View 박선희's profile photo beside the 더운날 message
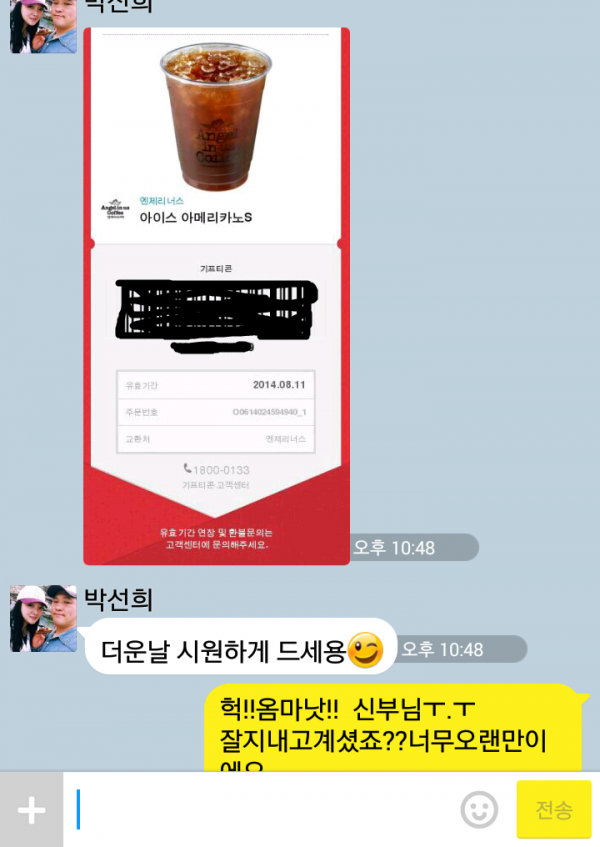This screenshot has width=600, height=847. point(43,619)
